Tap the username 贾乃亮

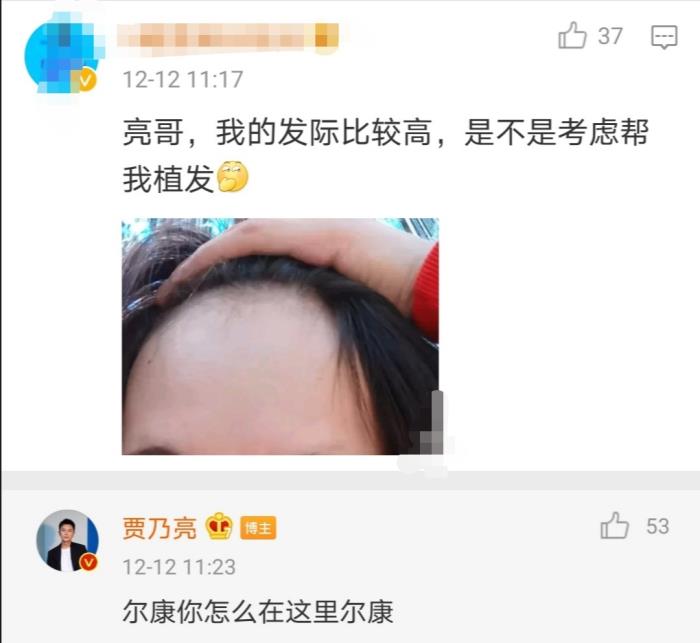click(x=160, y=527)
